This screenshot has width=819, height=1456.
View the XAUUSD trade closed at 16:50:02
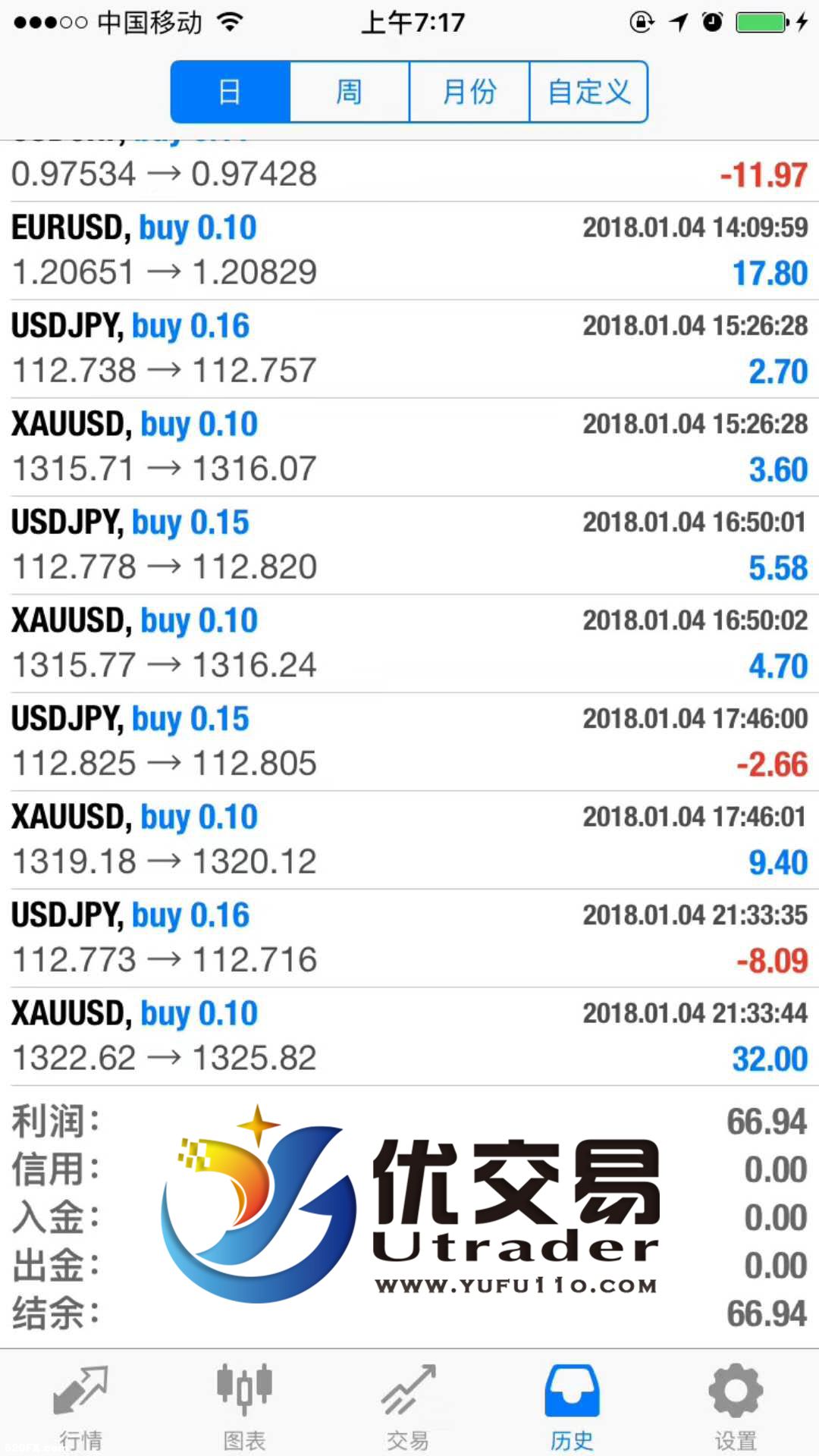pos(409,643)
